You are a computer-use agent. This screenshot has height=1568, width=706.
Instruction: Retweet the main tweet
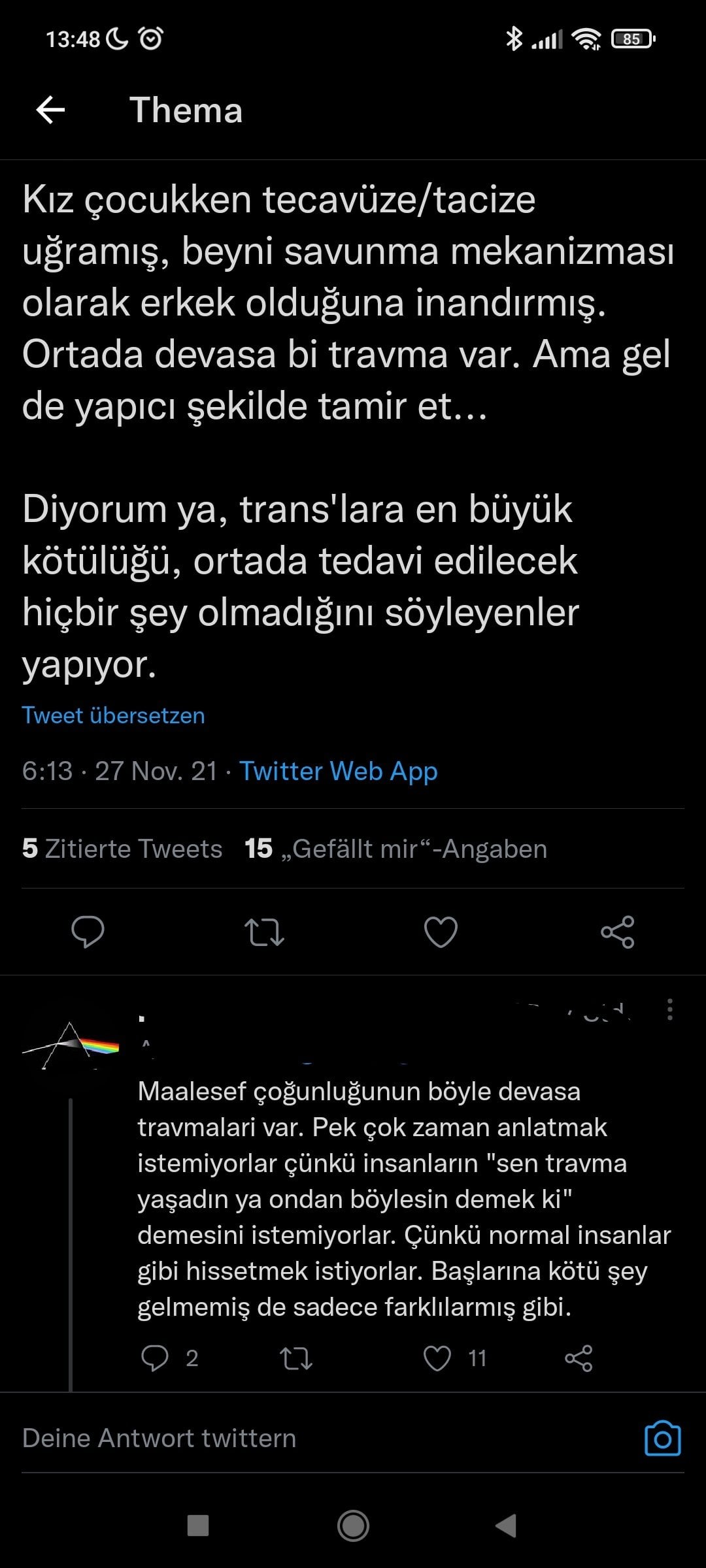[x=264, y=932]
